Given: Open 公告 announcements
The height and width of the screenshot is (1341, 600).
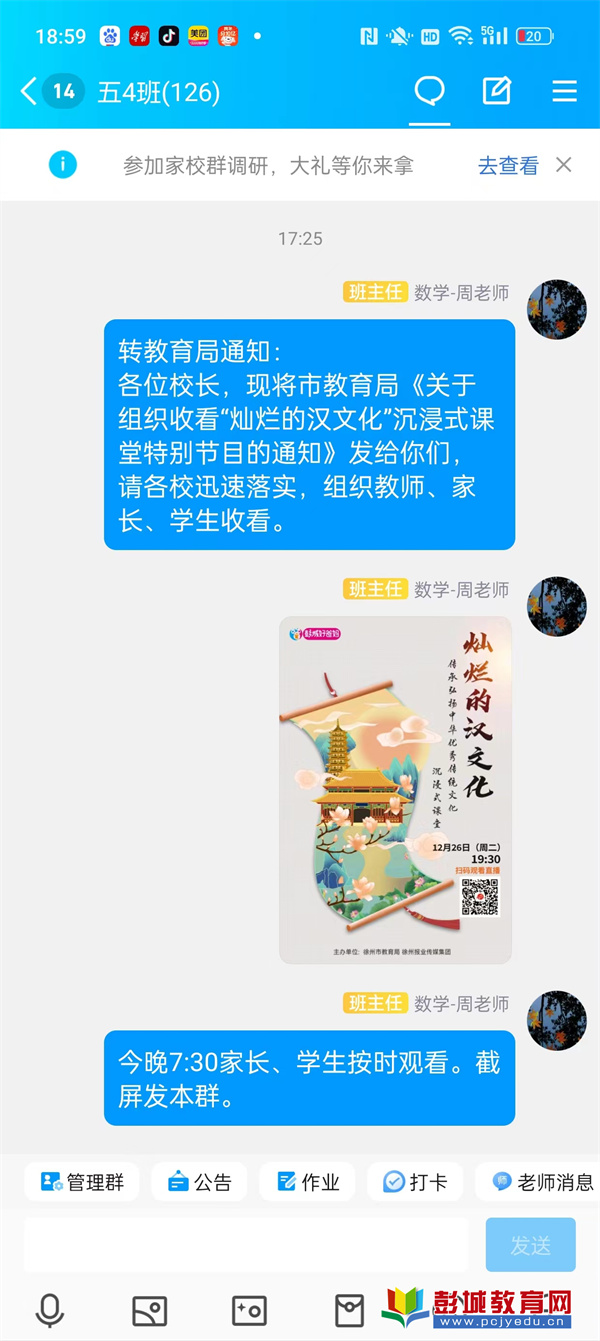Looking at the screenshot, I should click(x=199, y=1182).
